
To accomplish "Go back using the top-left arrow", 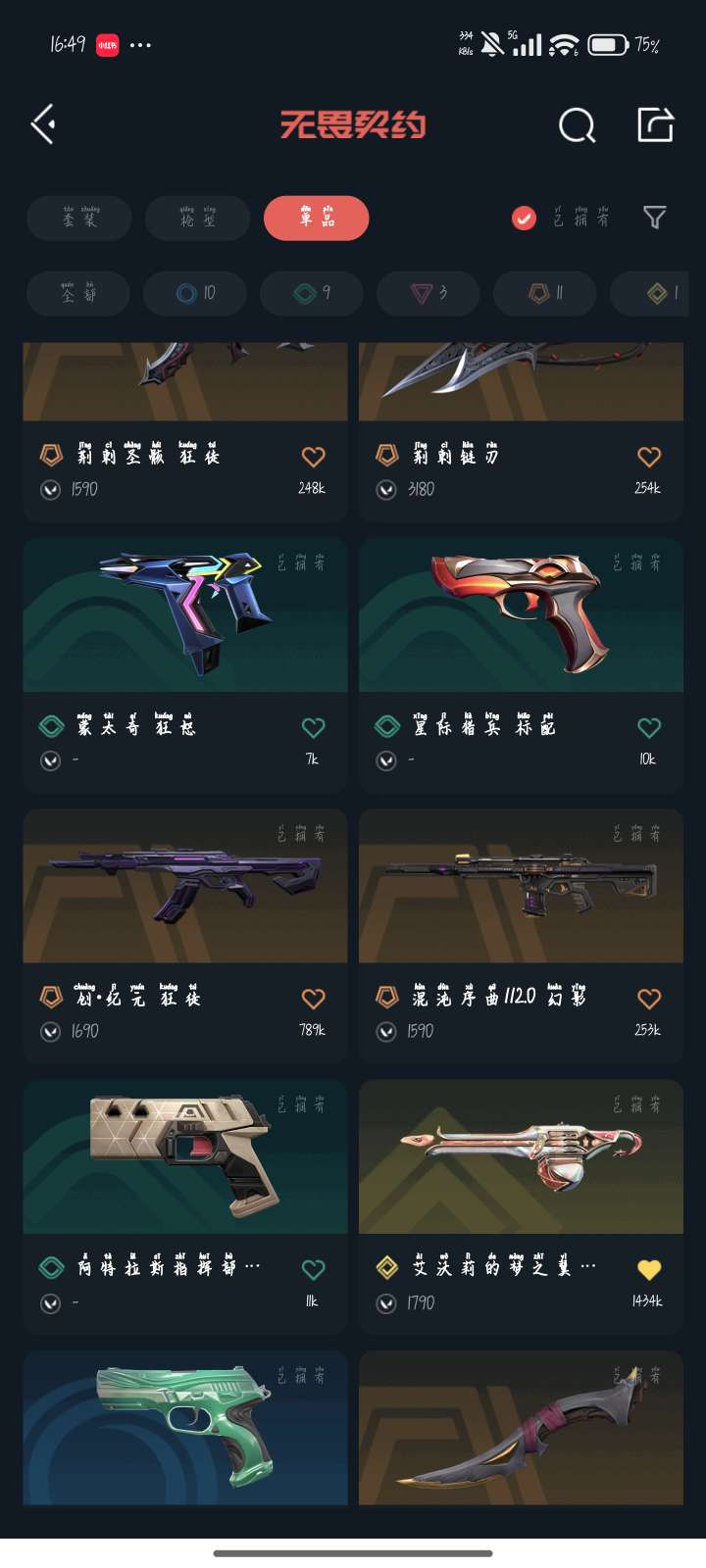I will [x=43, y=124].
